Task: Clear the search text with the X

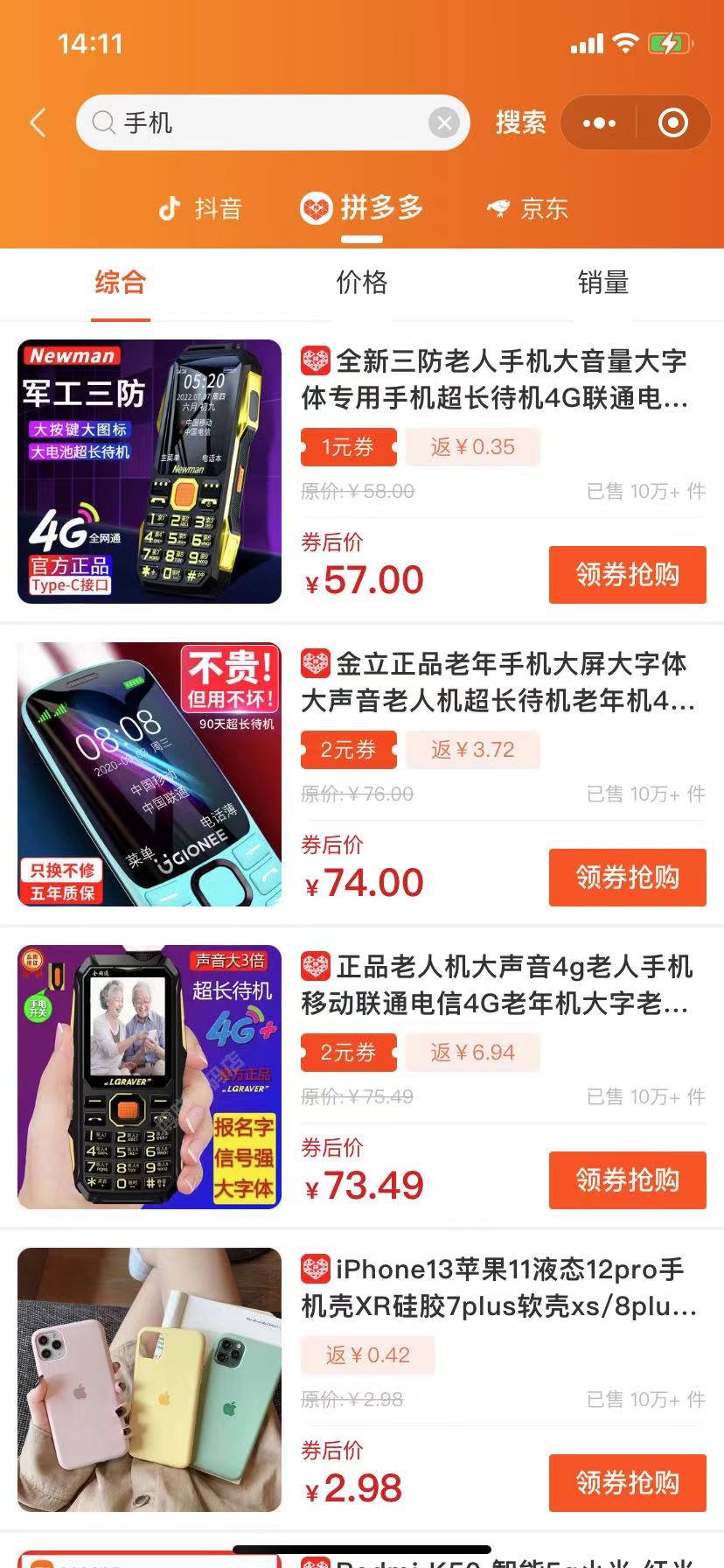Action: coord(444,122)
